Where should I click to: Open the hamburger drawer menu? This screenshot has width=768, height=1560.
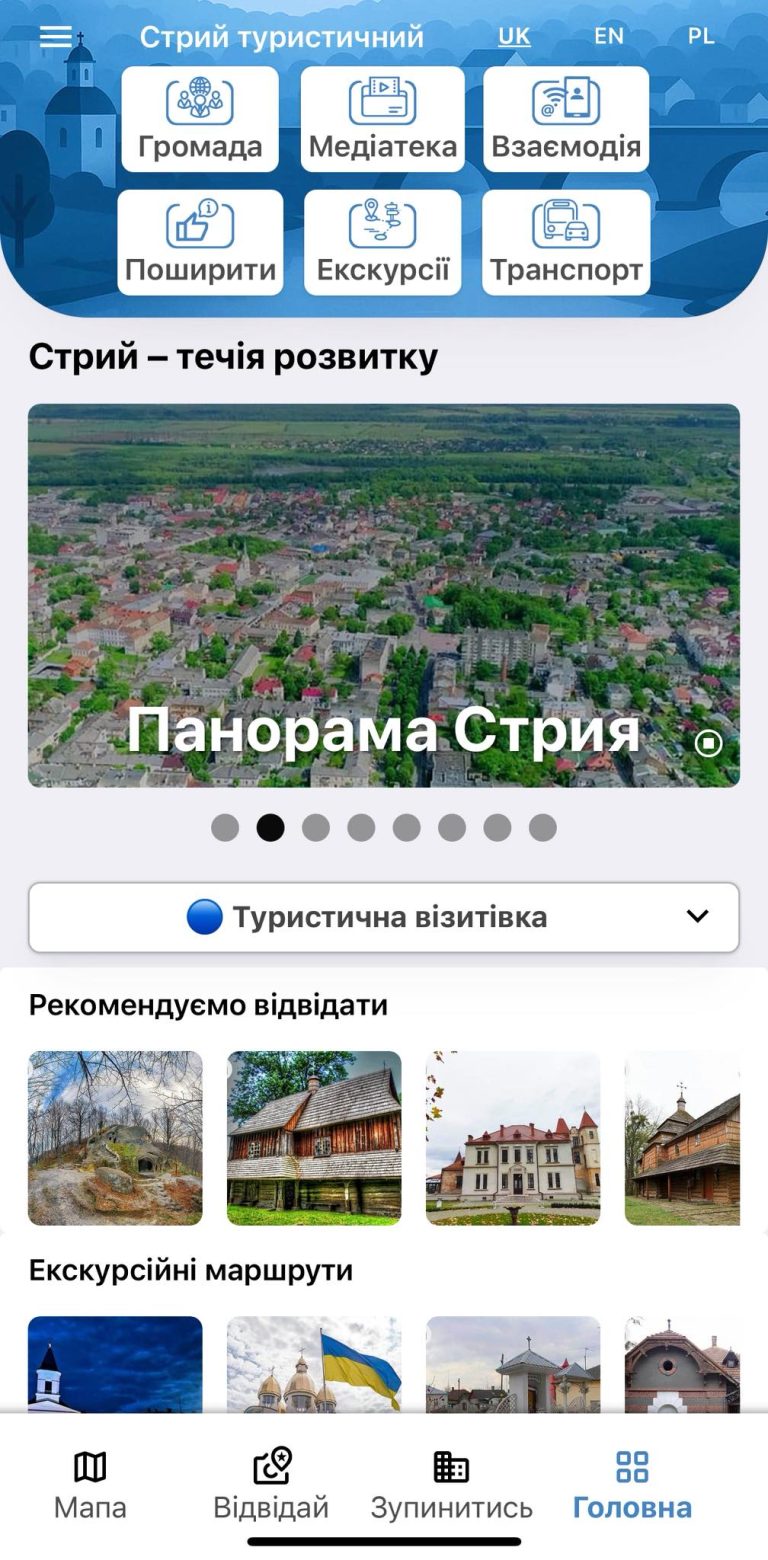56,37
